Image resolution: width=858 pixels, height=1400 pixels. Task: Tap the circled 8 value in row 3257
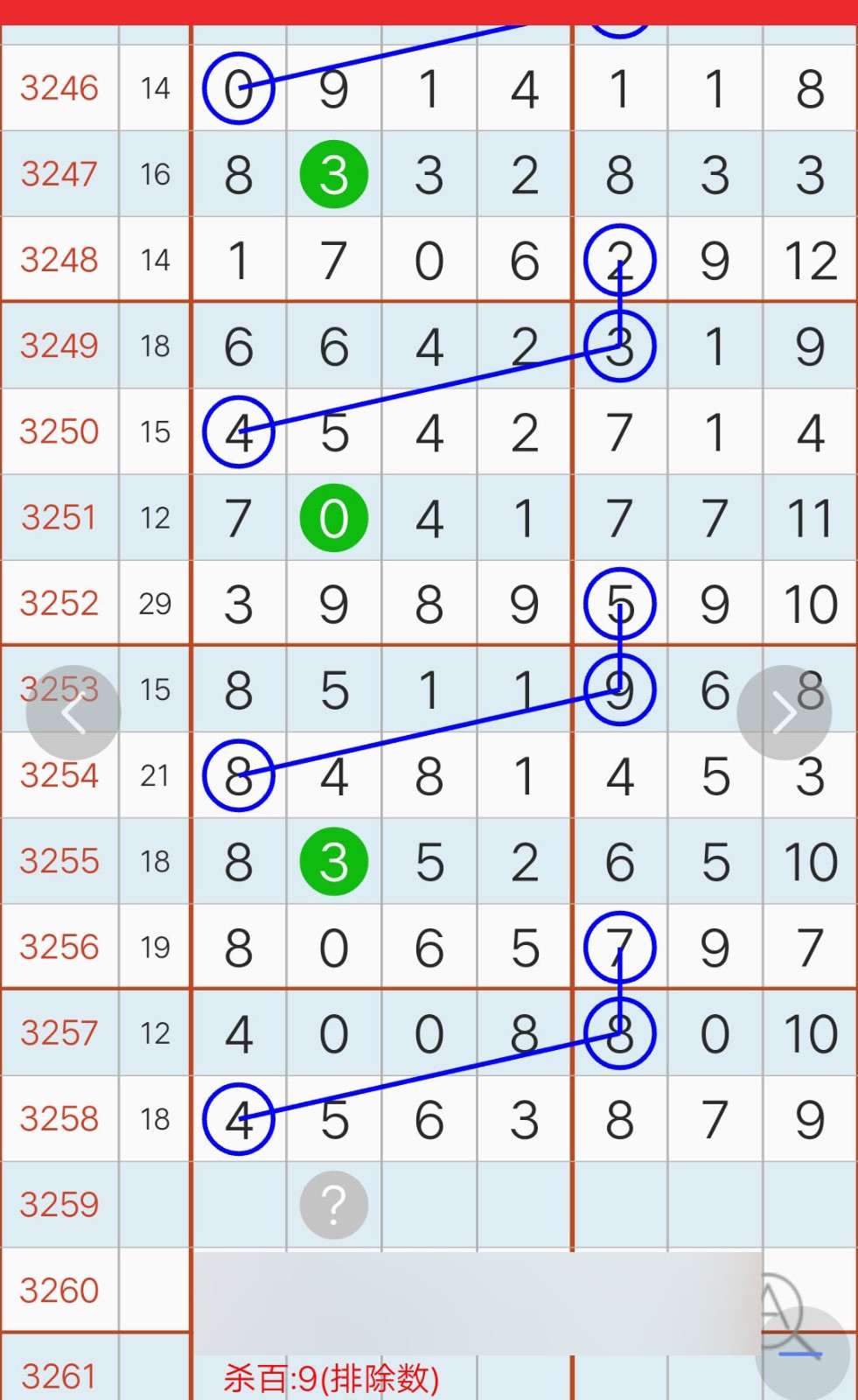click(x=619, y=1032)
